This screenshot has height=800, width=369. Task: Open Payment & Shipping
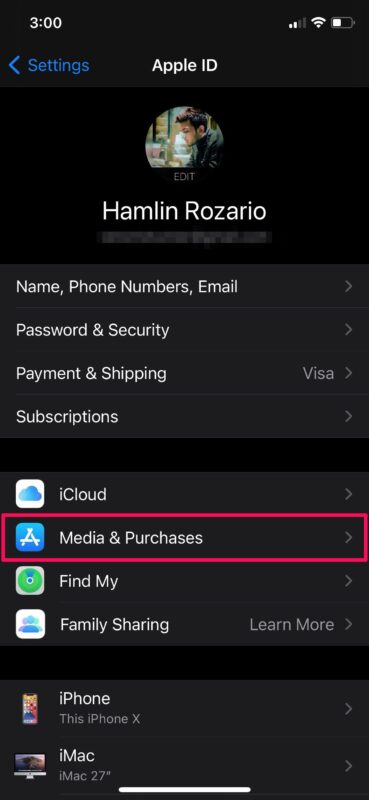[x=184, y=373]
